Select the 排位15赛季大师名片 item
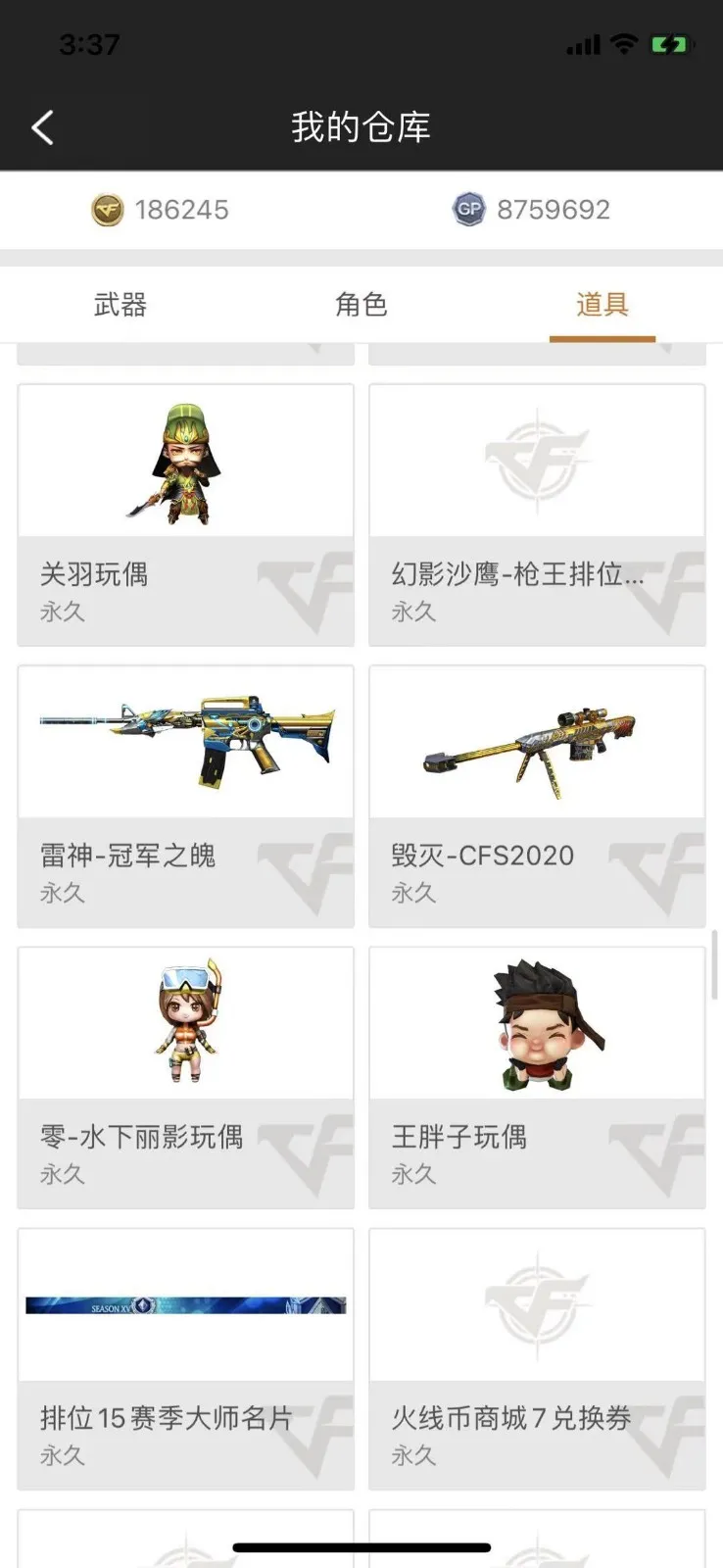 click(185, 1358)
